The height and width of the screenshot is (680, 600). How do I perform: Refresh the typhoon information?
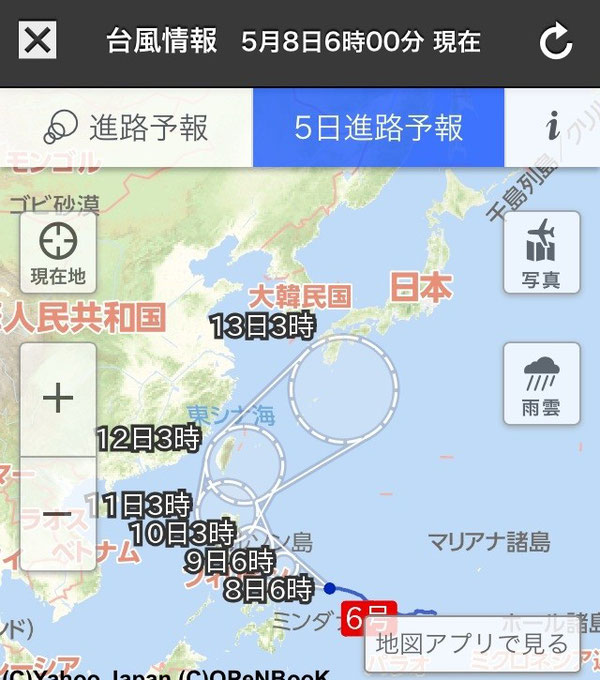[556, 42]
